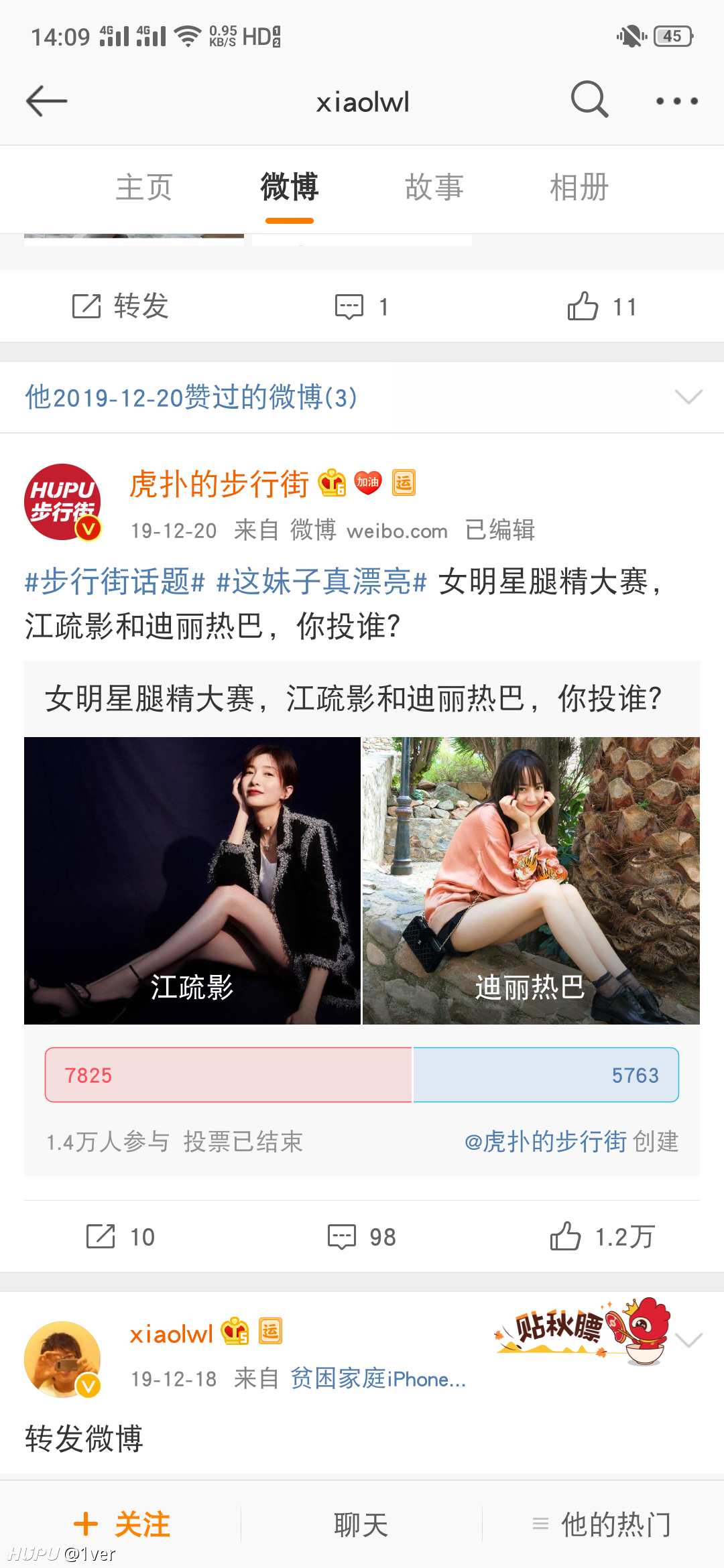This screenshot has width=724, height=1568.
Task: Switch to the 相册 tab
Action: pyautogui.click(x=579, y=187)
